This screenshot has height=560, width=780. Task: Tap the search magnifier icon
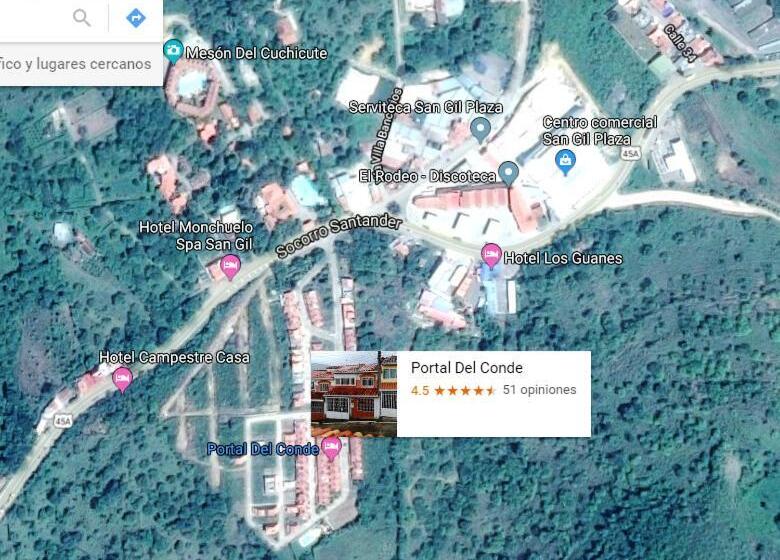click(82, 17)
